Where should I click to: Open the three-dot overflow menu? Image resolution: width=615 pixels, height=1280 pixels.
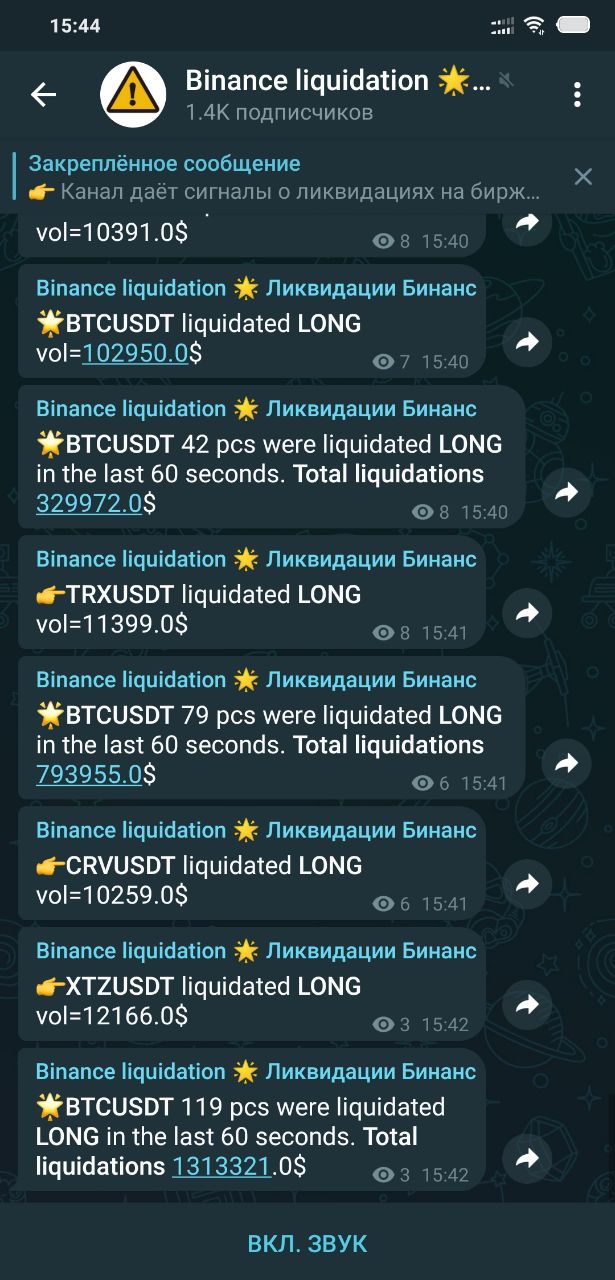[x=577, y=95]
